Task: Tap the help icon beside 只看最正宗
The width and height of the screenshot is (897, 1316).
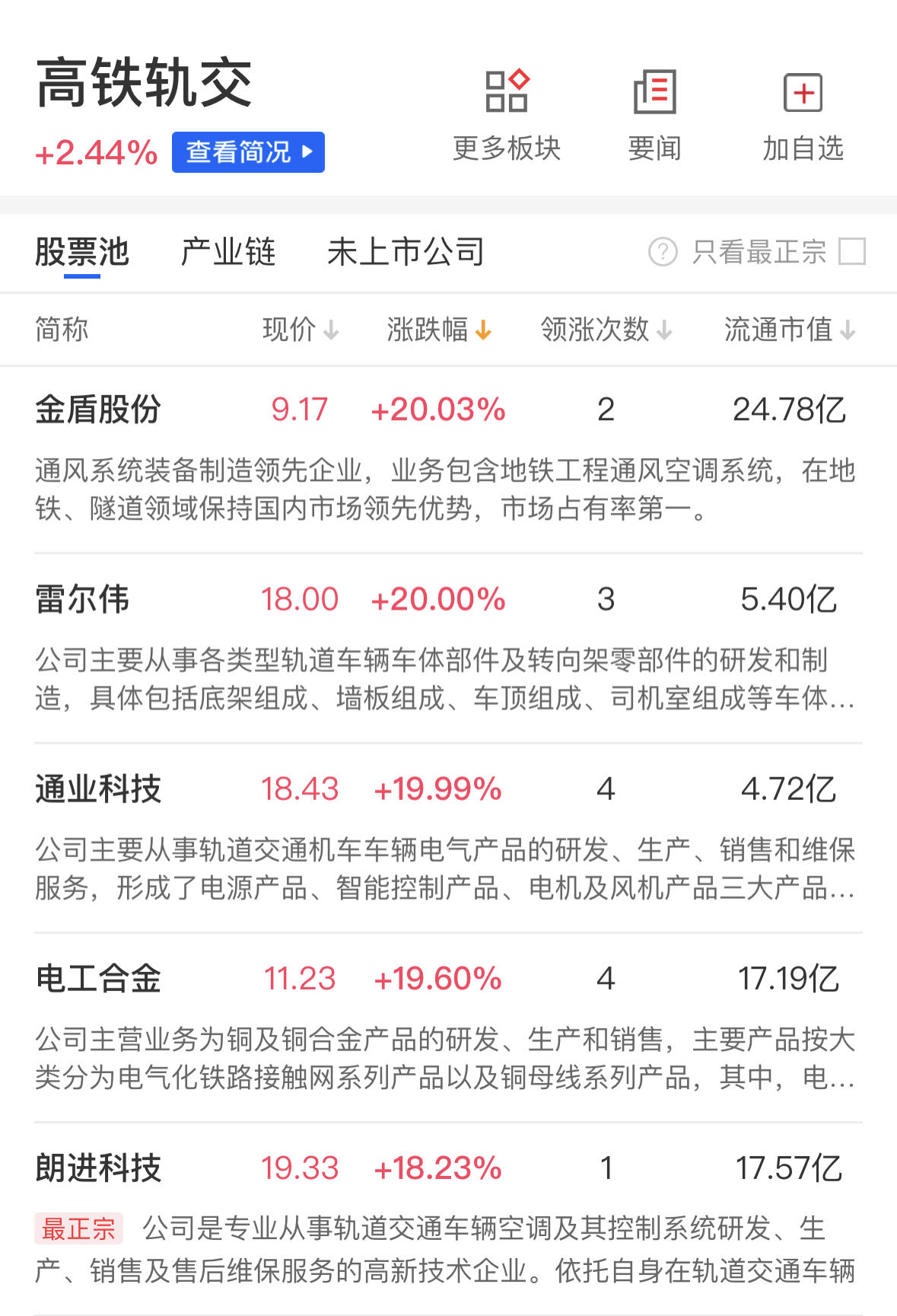Action: tap(663, 252)
